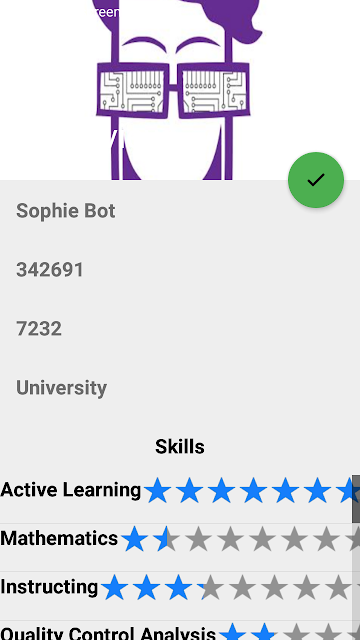360x640 pixels.
Task: Adjust the Mathematics star rating
Action: 239,539
